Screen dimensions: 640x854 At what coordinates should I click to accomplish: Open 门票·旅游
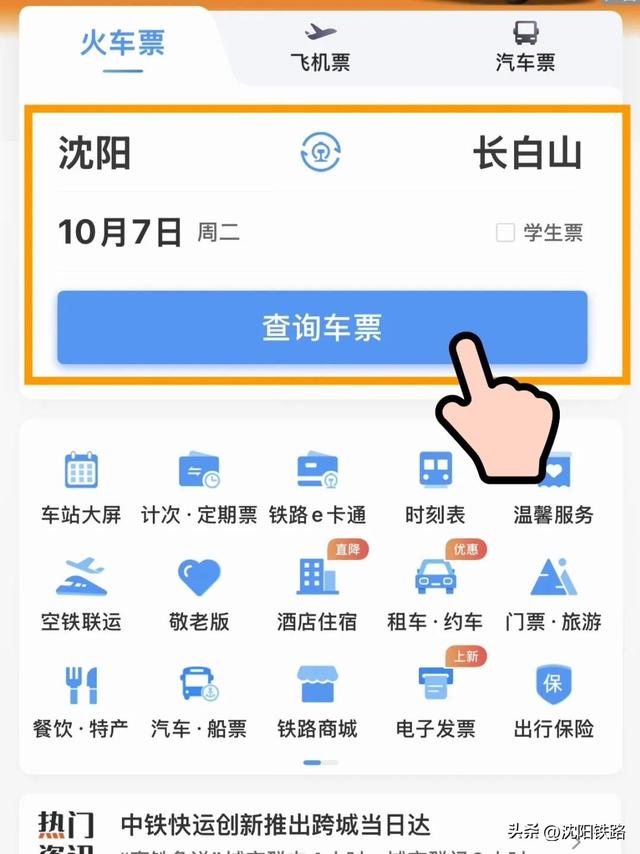pyautogui.click(x=553, y=594)
